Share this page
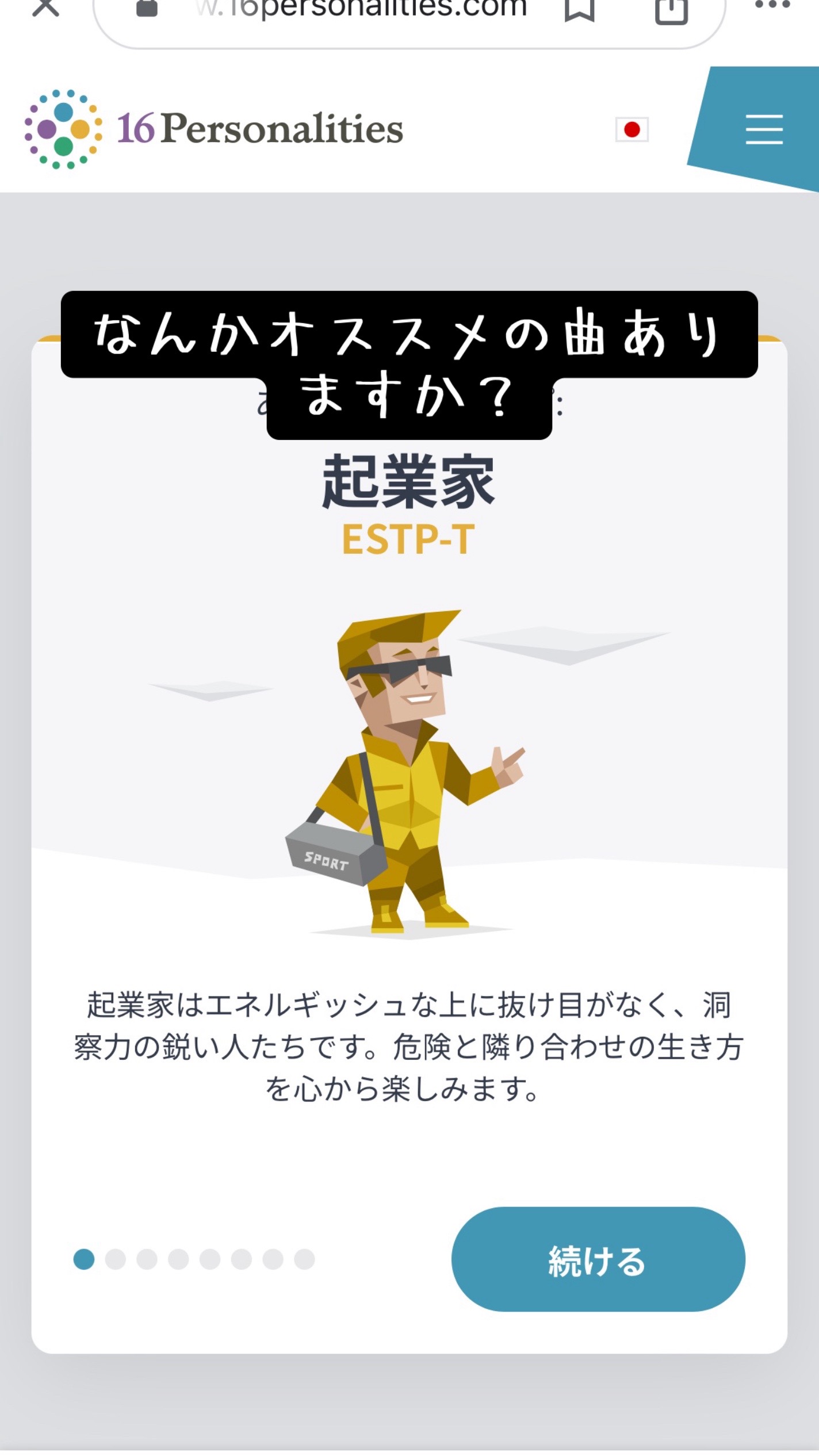Image resolution: width=819 pixels, height=1456 pixels. [x=671, y=10]
